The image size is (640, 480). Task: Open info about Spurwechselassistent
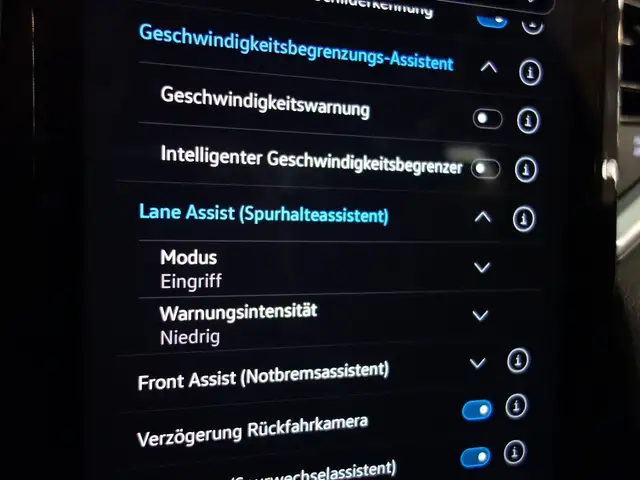point(514,452)
